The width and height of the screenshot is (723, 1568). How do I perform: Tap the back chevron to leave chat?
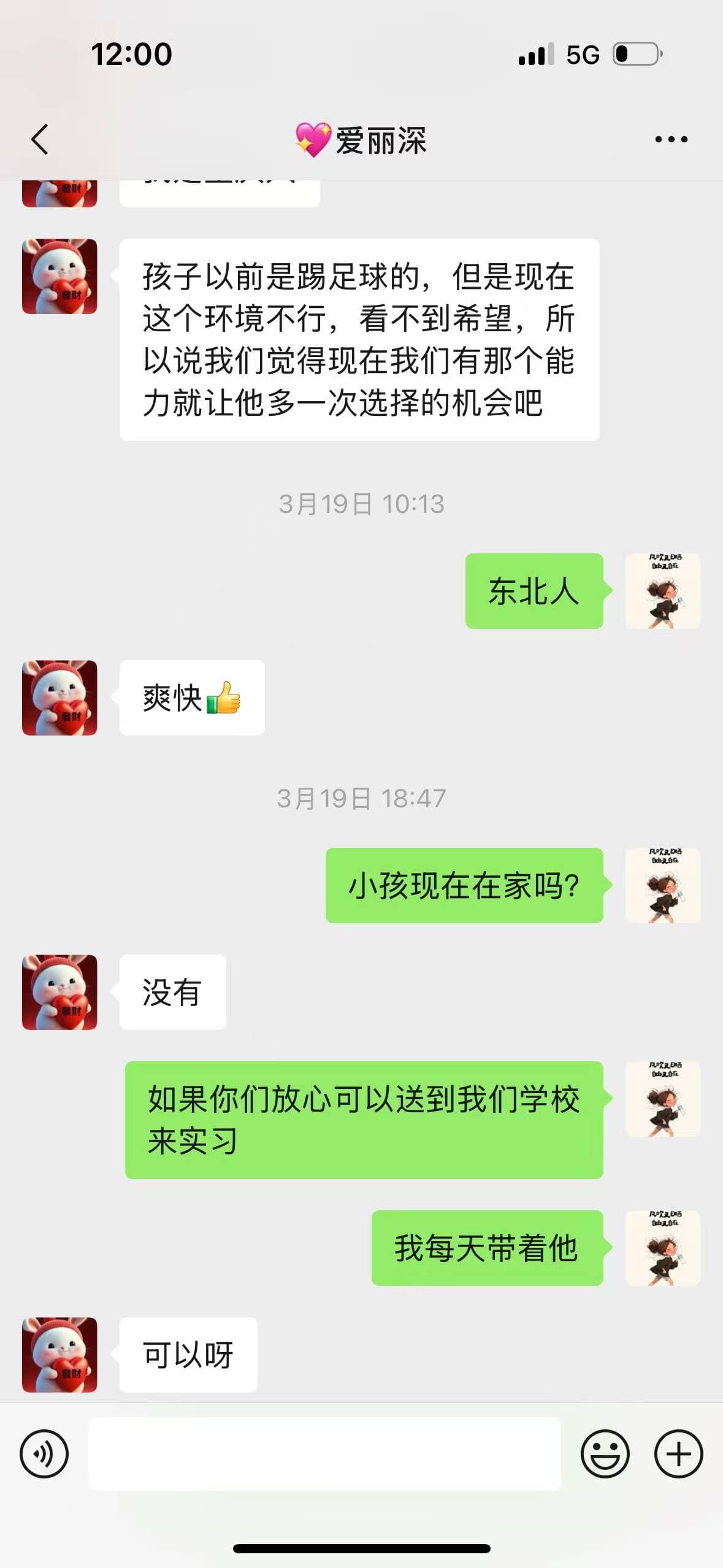(39, 139)
